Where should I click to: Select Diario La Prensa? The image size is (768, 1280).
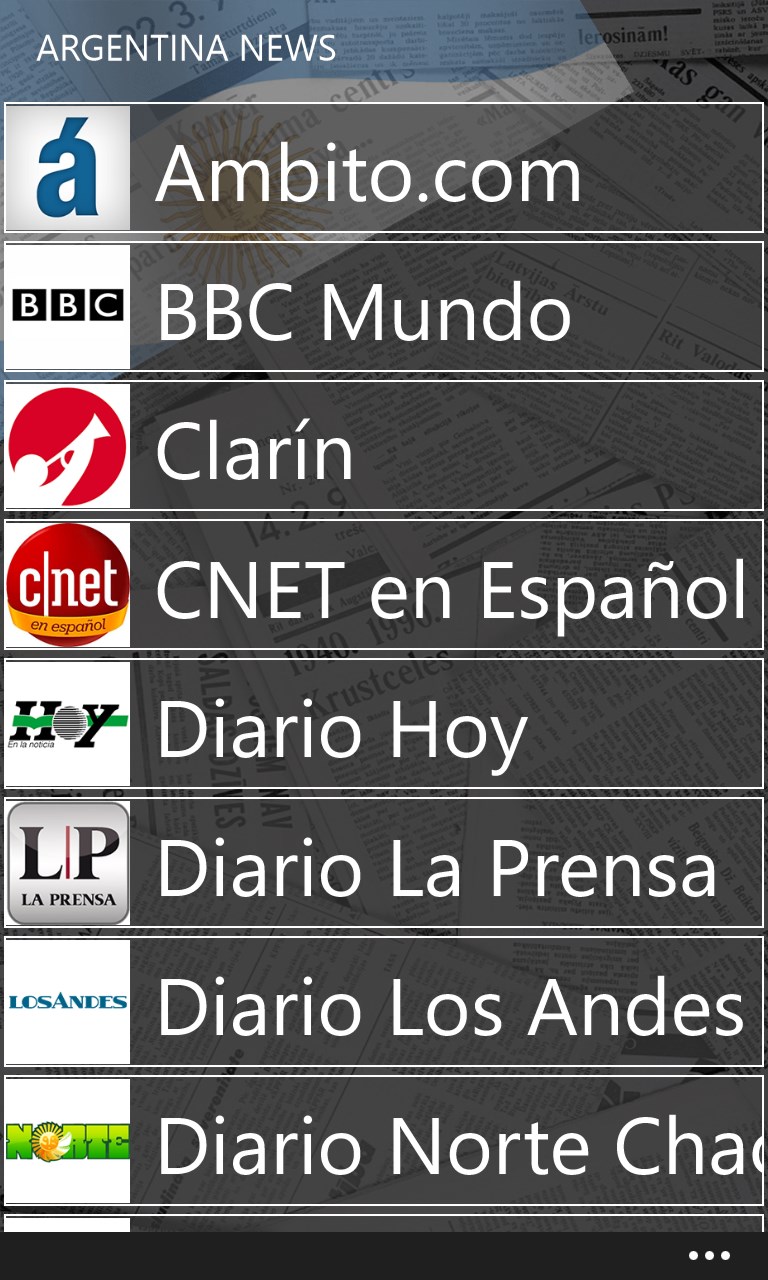point(384,863)
